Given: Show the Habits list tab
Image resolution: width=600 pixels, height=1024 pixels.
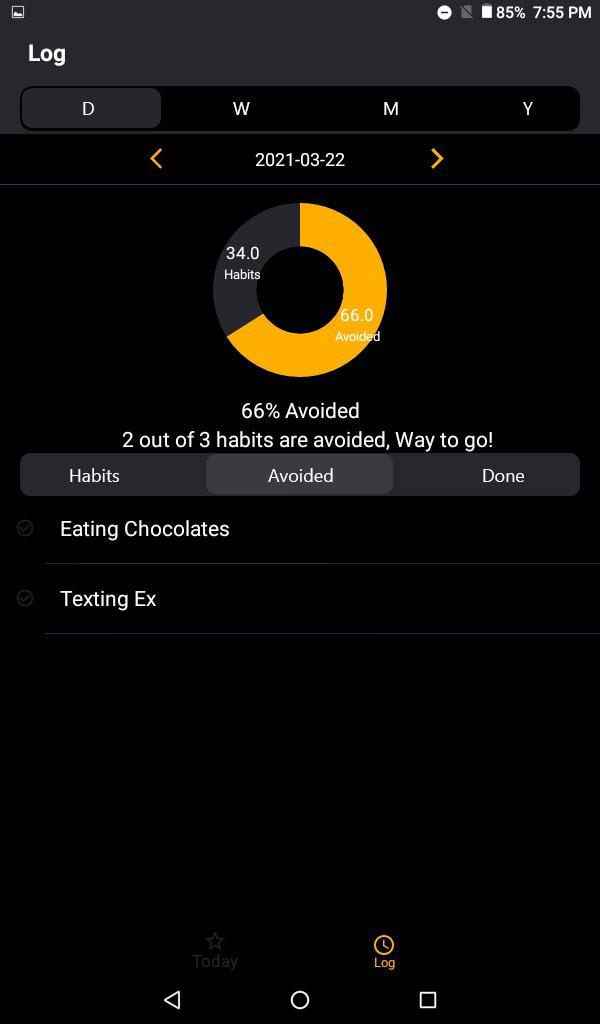Looking at the screenshot, I should click(94, 476).
